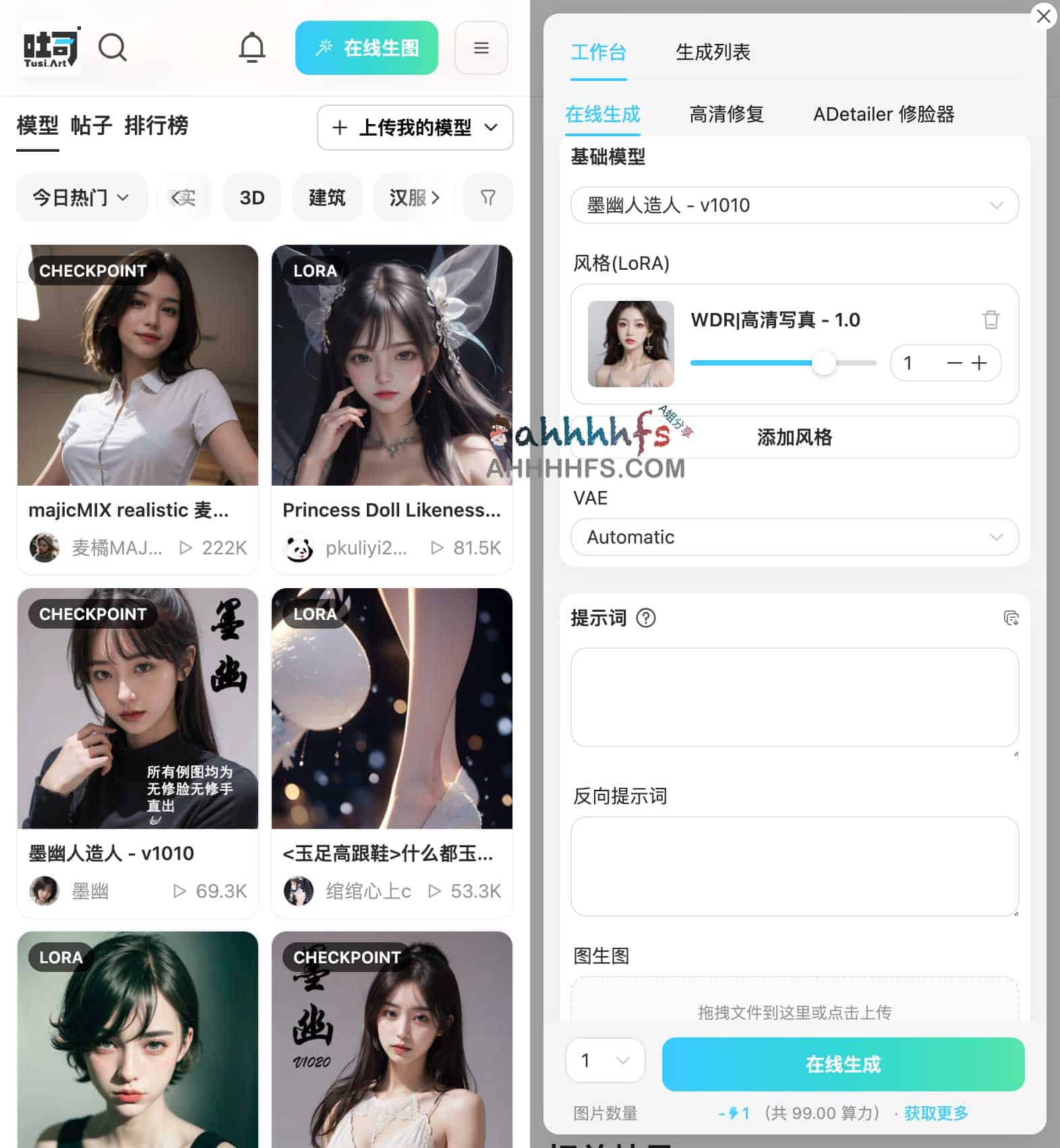Select the 3D filter chip

(x=252, y=198)
